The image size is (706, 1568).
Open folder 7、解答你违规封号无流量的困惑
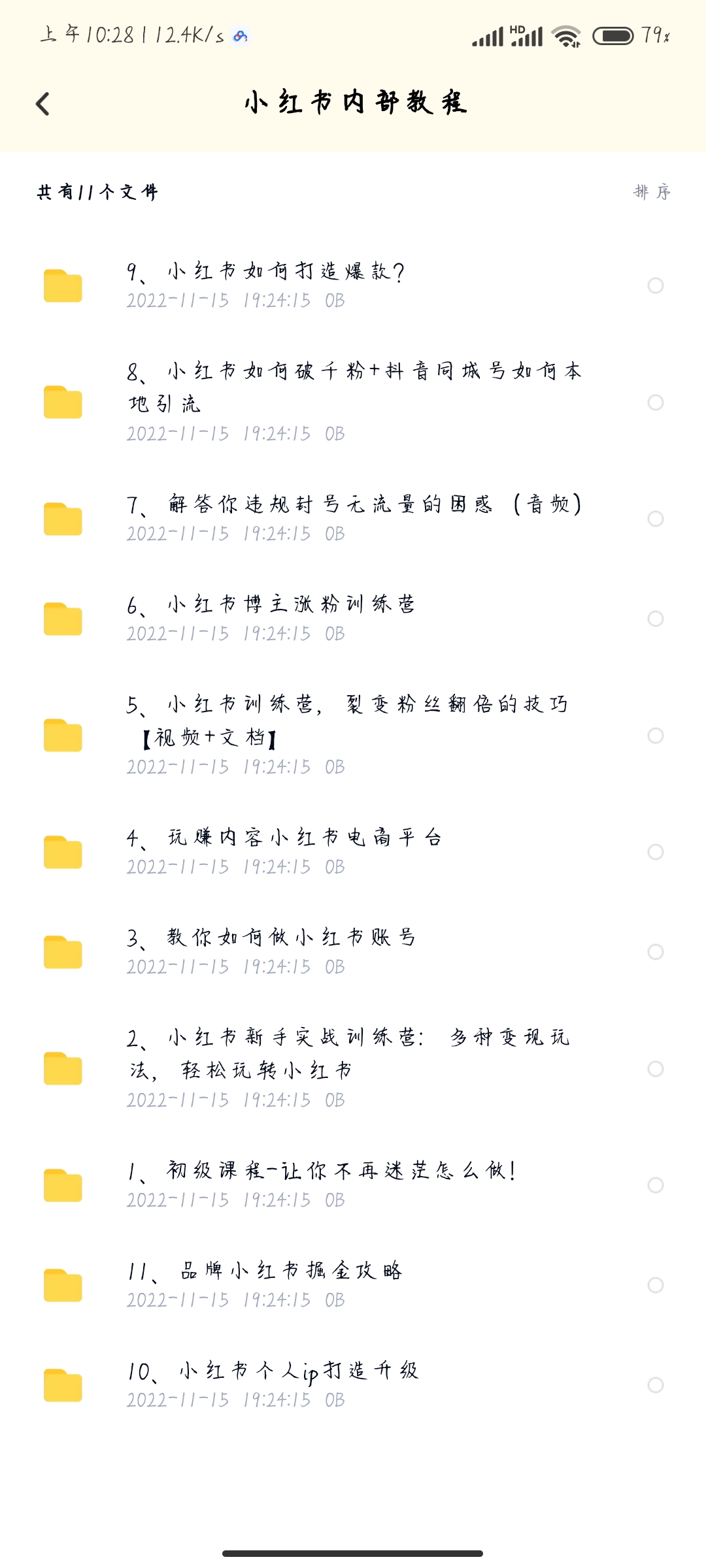[353, 519]
